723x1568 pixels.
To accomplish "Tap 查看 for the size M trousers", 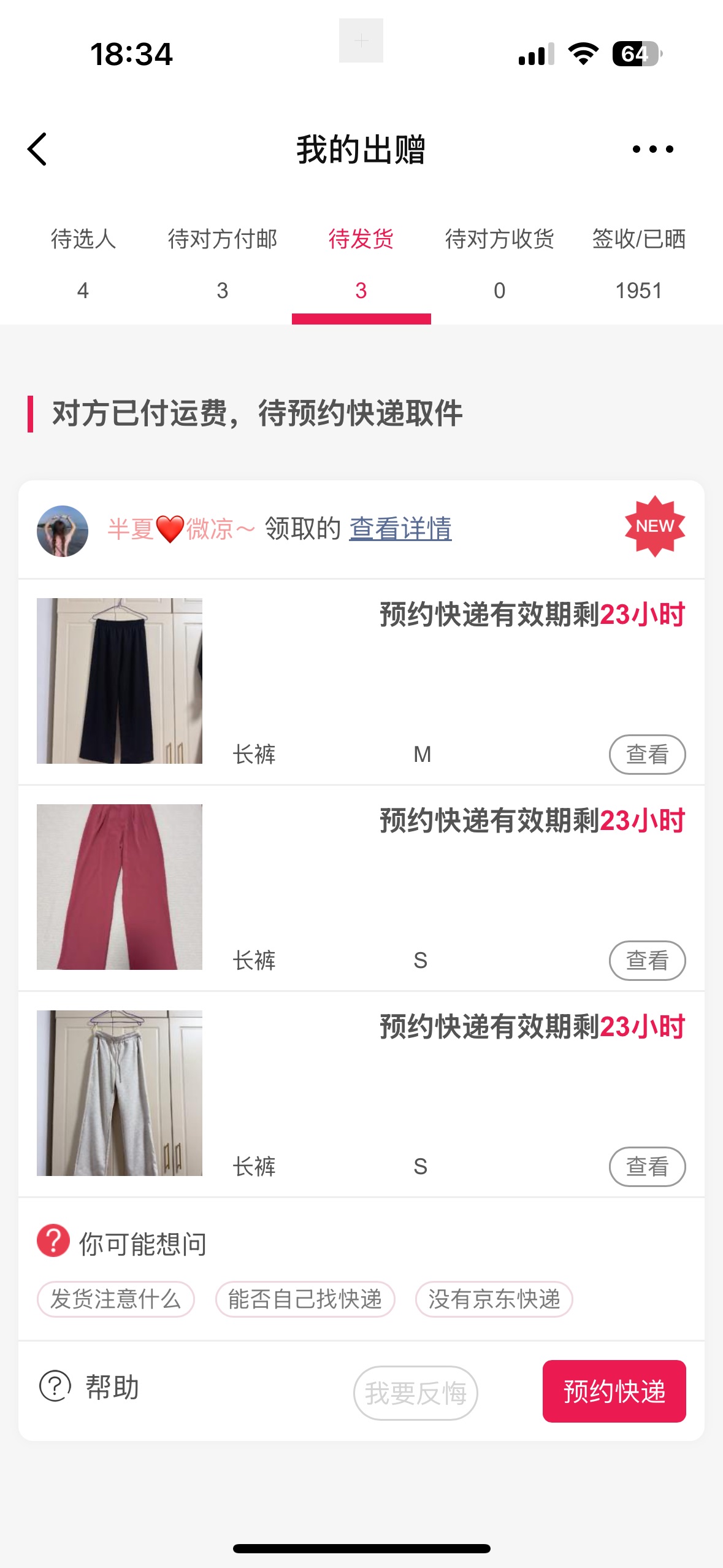I will (647, 754).
